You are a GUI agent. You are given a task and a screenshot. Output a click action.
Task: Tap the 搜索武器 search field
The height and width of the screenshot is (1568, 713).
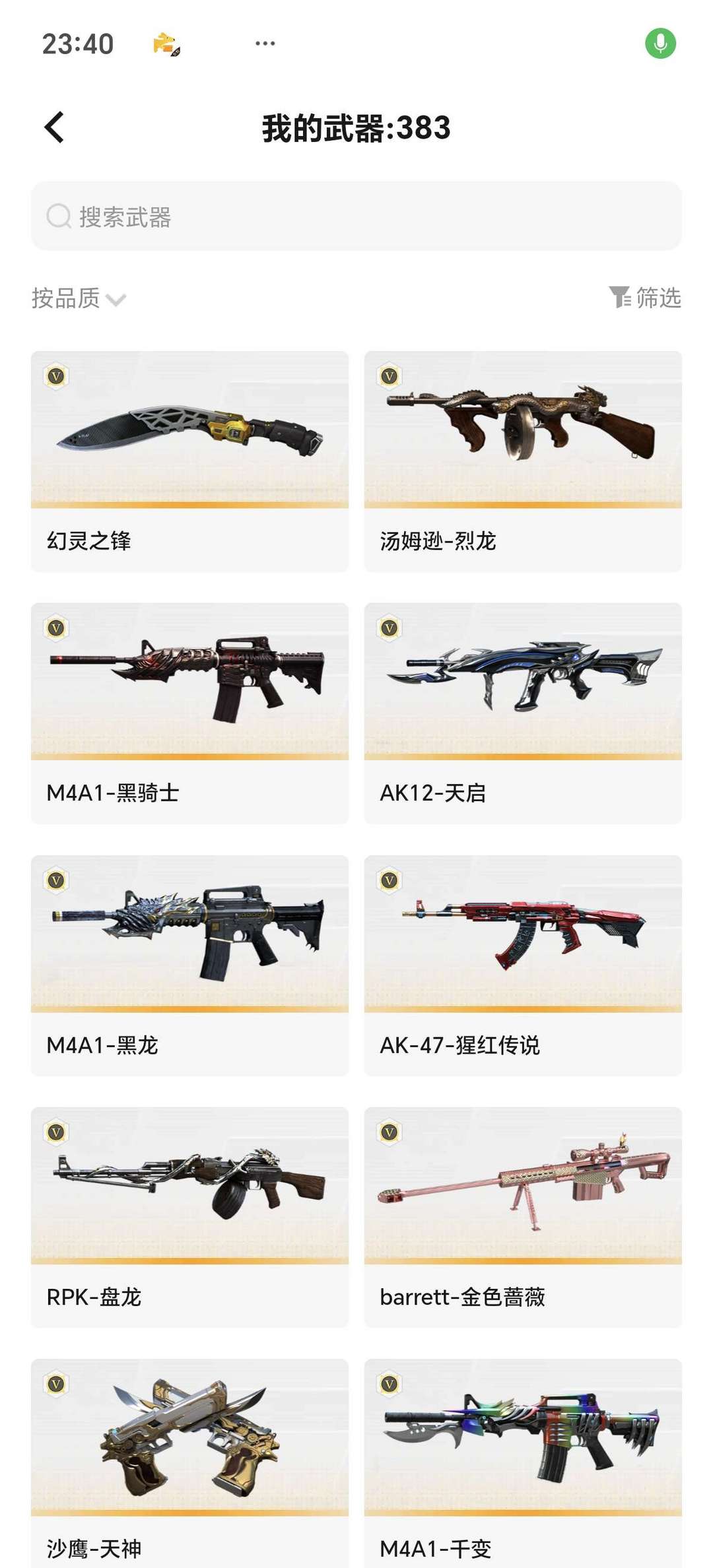click(356, 216)
